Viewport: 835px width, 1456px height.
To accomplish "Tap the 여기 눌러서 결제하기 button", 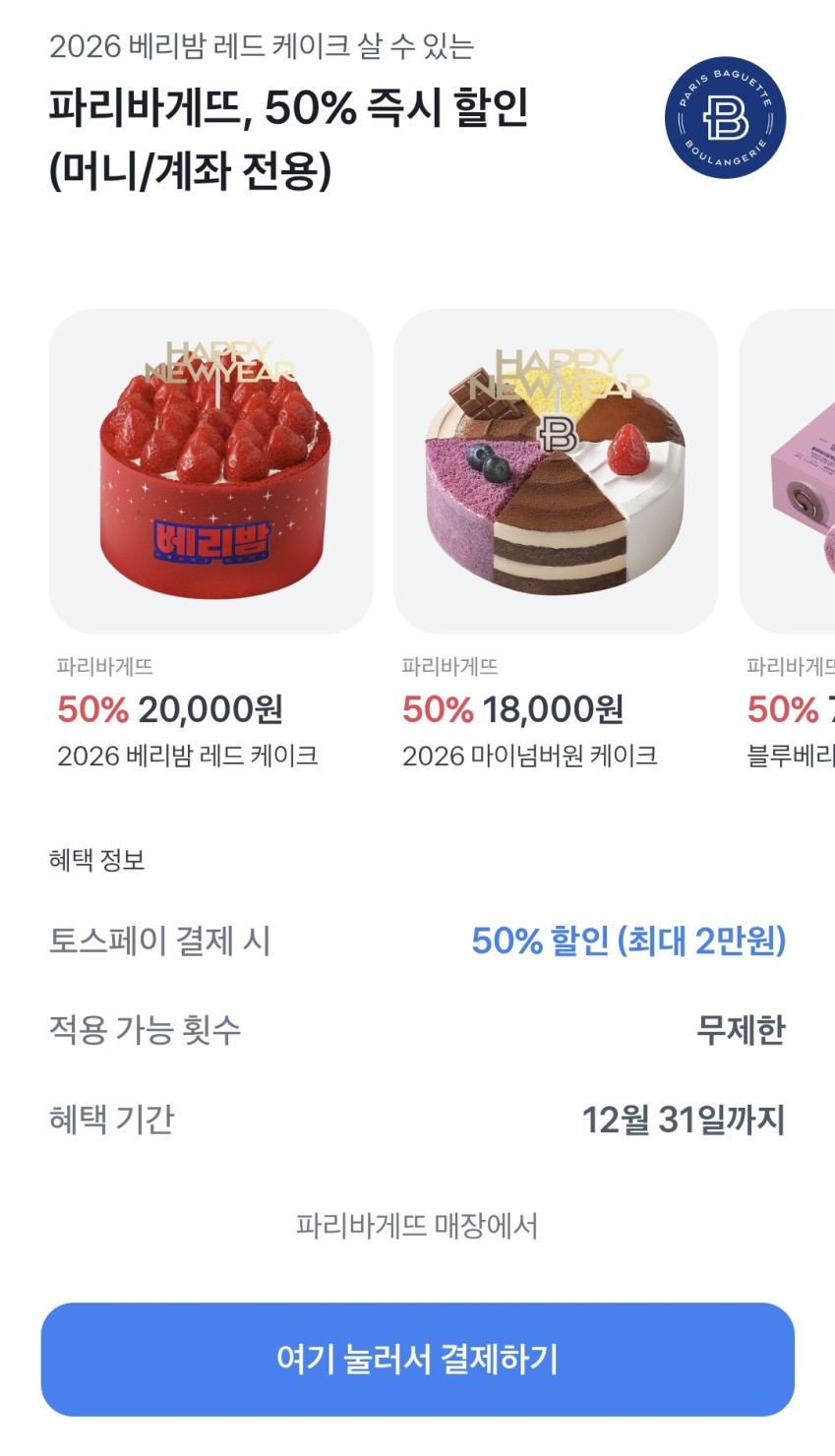I will click(417, 1360).
